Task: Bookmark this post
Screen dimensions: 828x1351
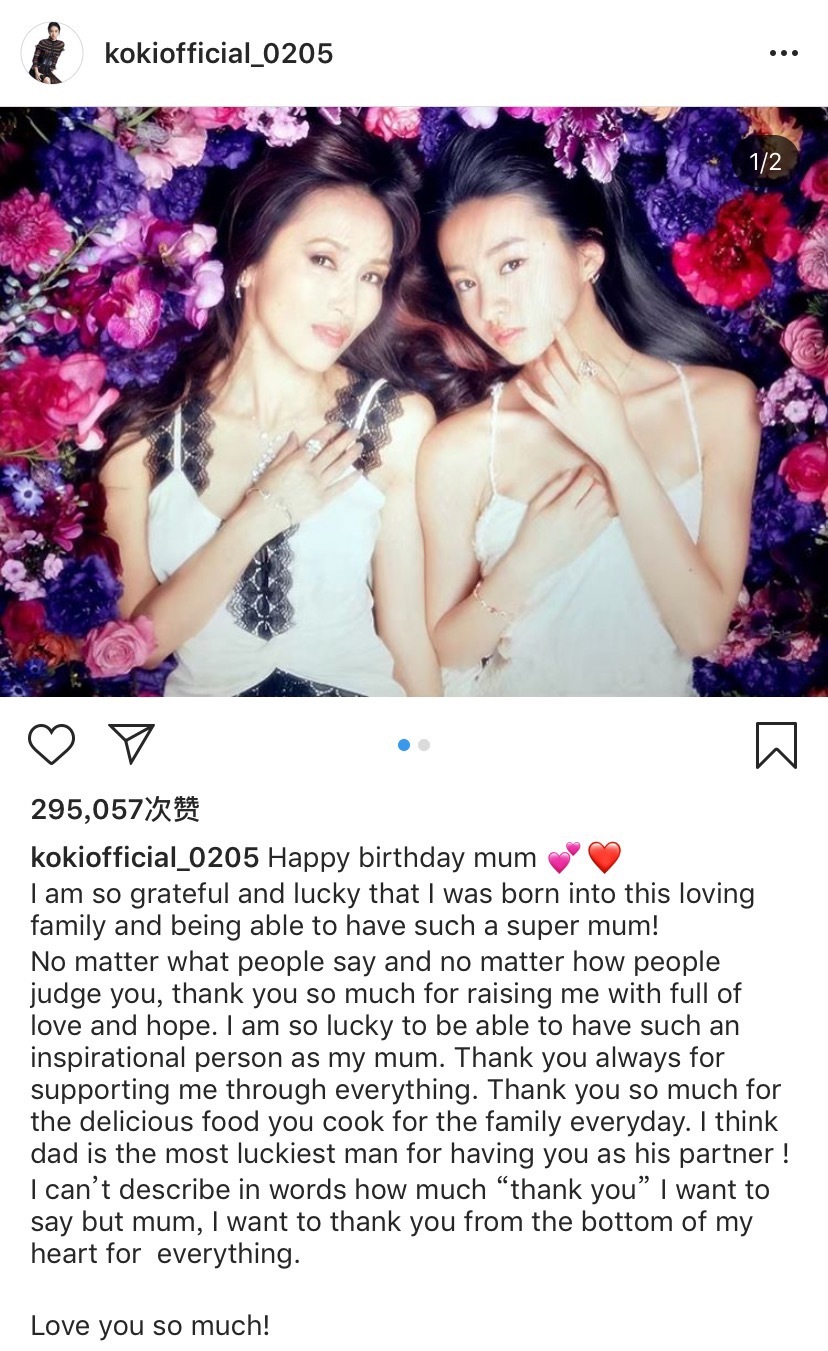Action: point(776,745)
